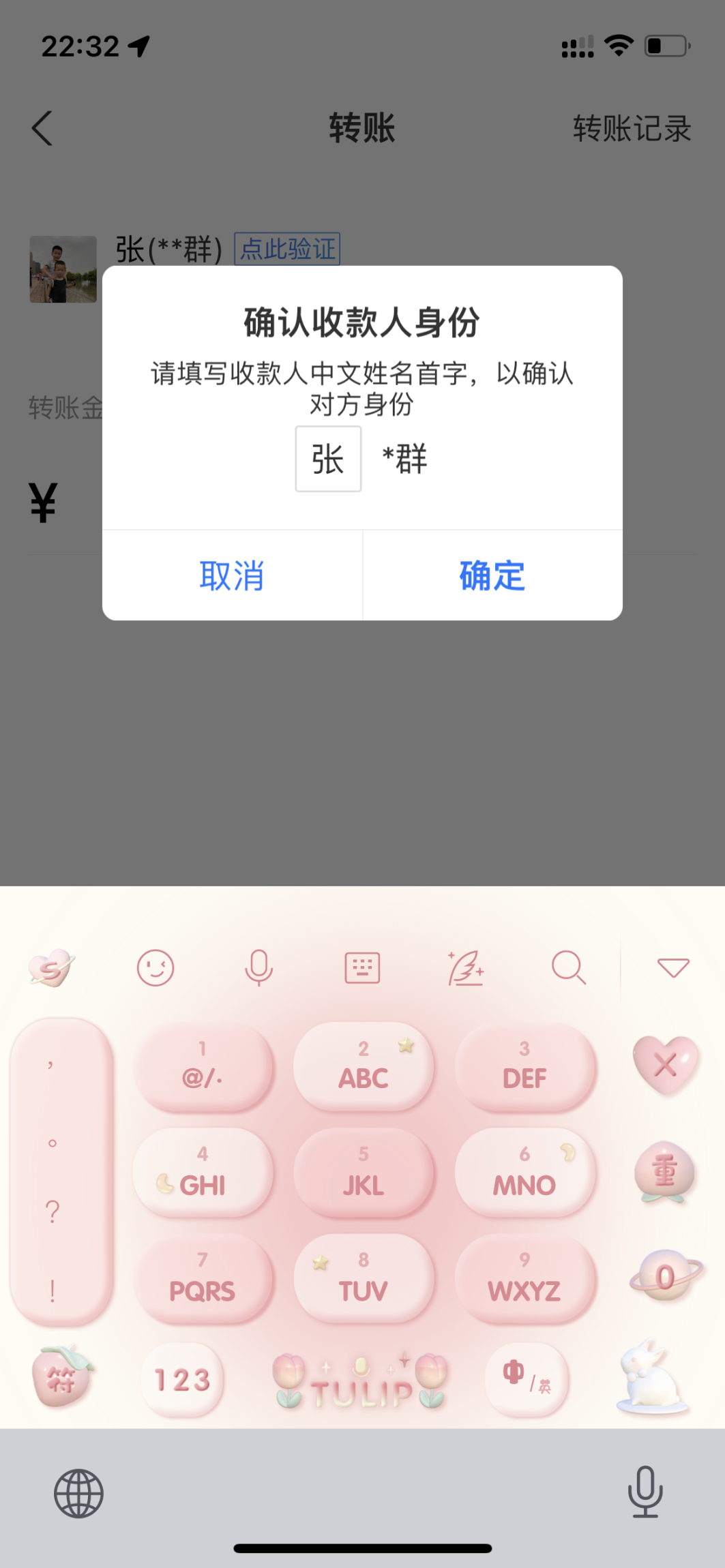Open keyboard search tool
This screenshot has width=725, height=1568.
568,967
